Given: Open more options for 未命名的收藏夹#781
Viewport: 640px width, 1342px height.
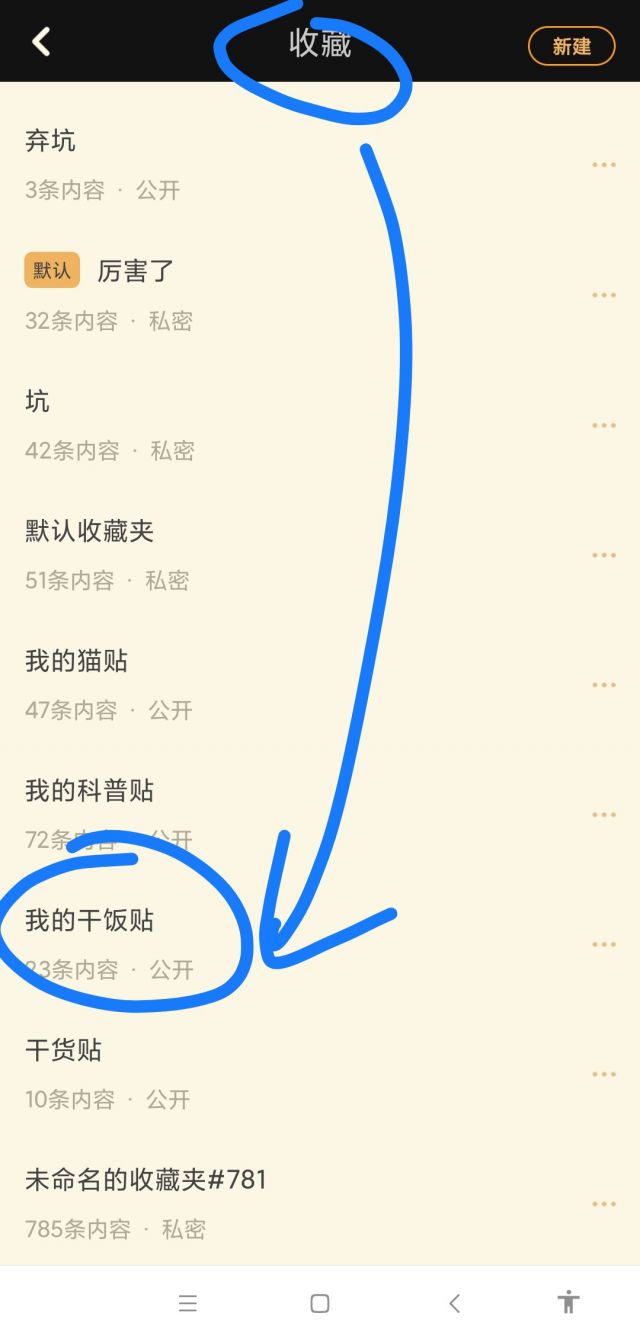Looking at the screenshot, I should tap(603, 1204).
